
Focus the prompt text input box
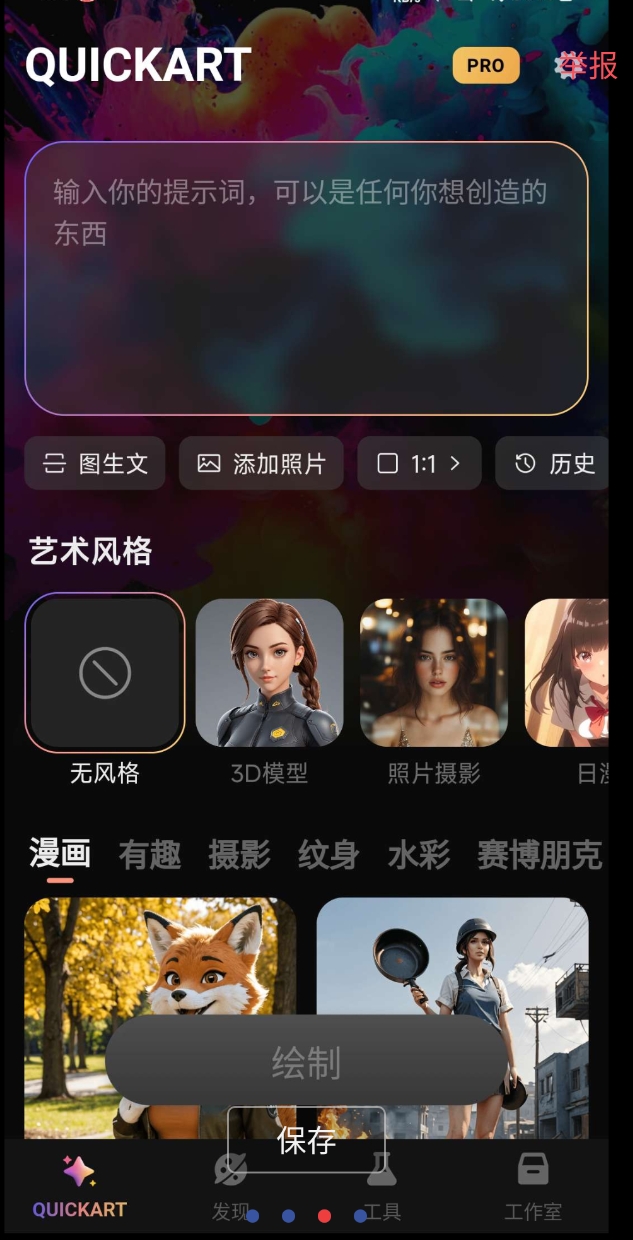(x=306, y=278)
